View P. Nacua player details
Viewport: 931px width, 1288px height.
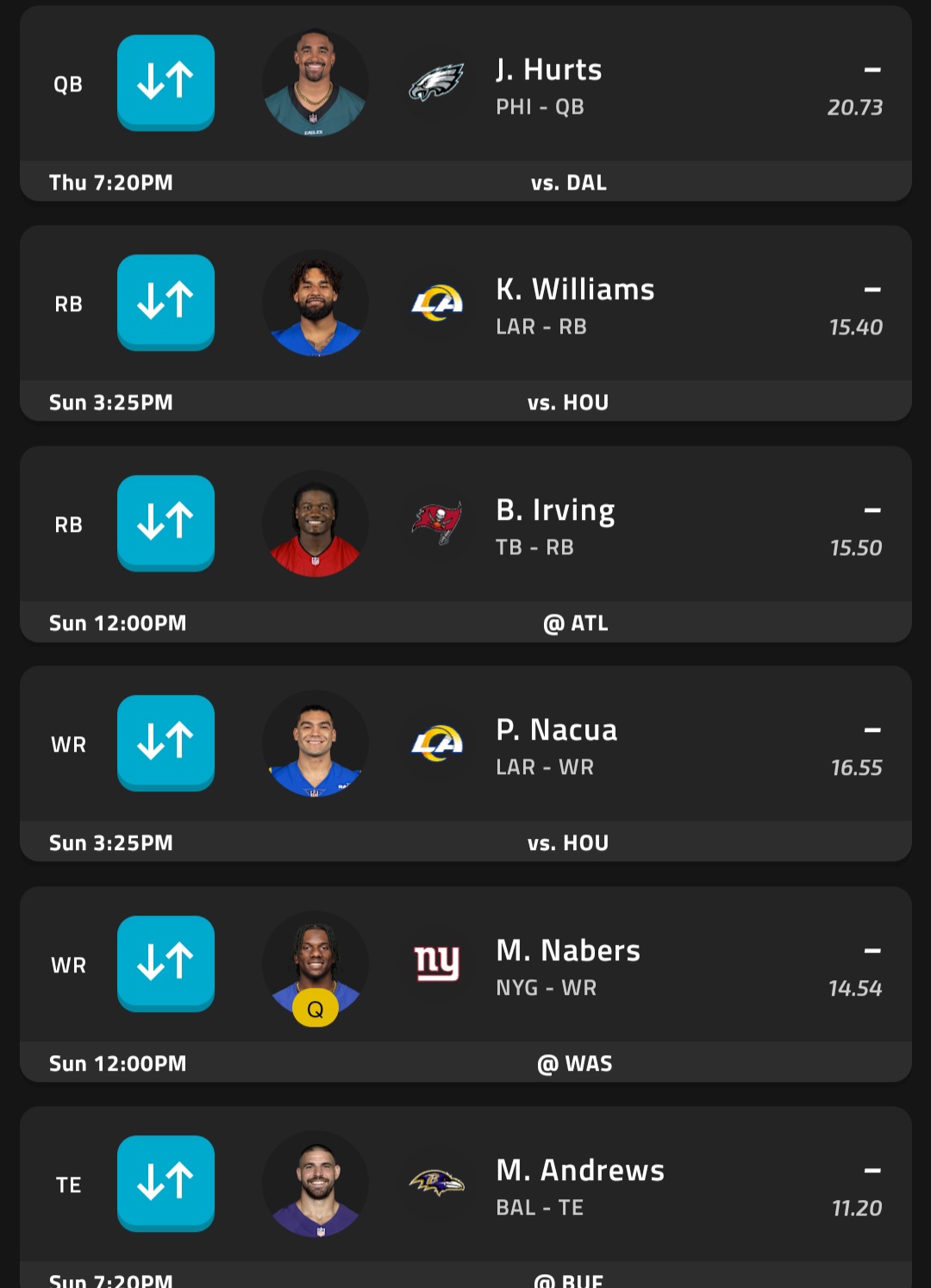coord(556,731)
